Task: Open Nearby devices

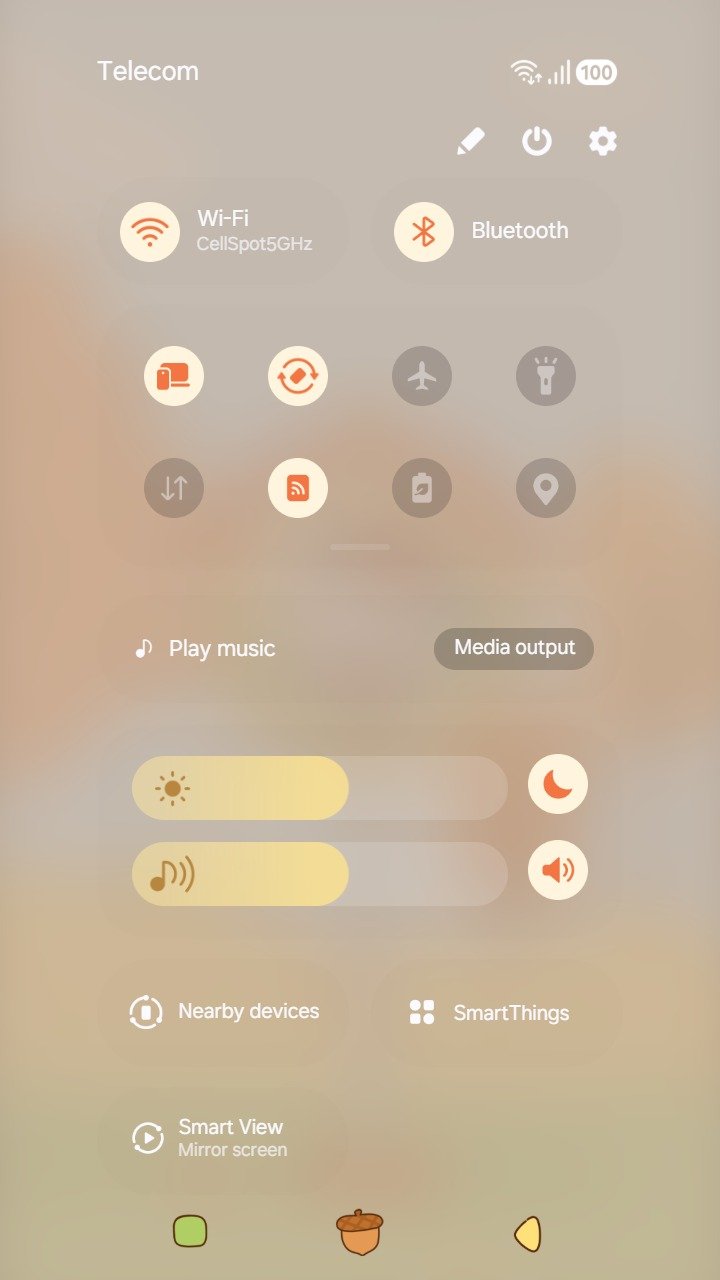Action: [x=223, y=1012]
